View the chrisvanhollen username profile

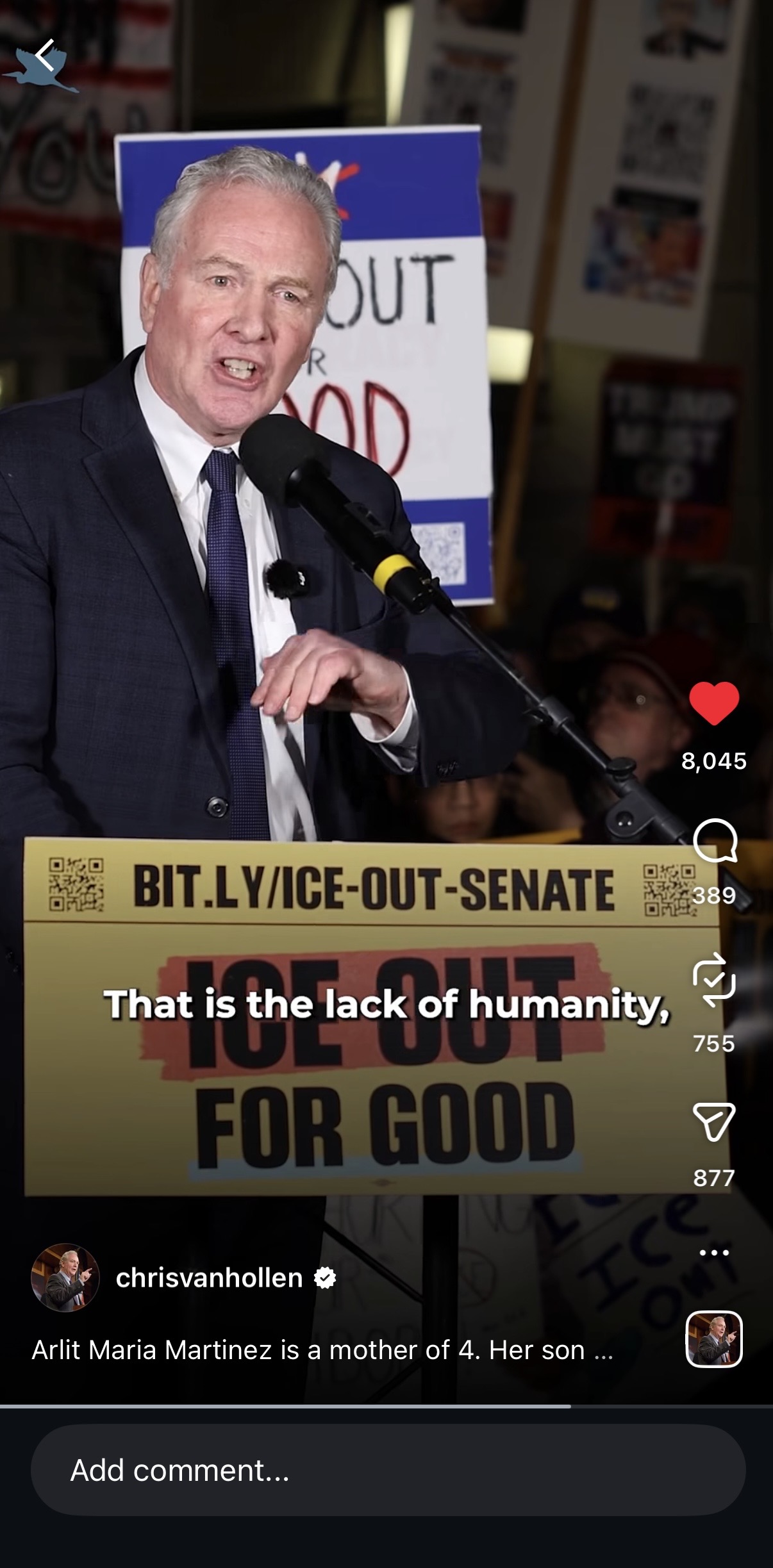[x=209, y=1278]
